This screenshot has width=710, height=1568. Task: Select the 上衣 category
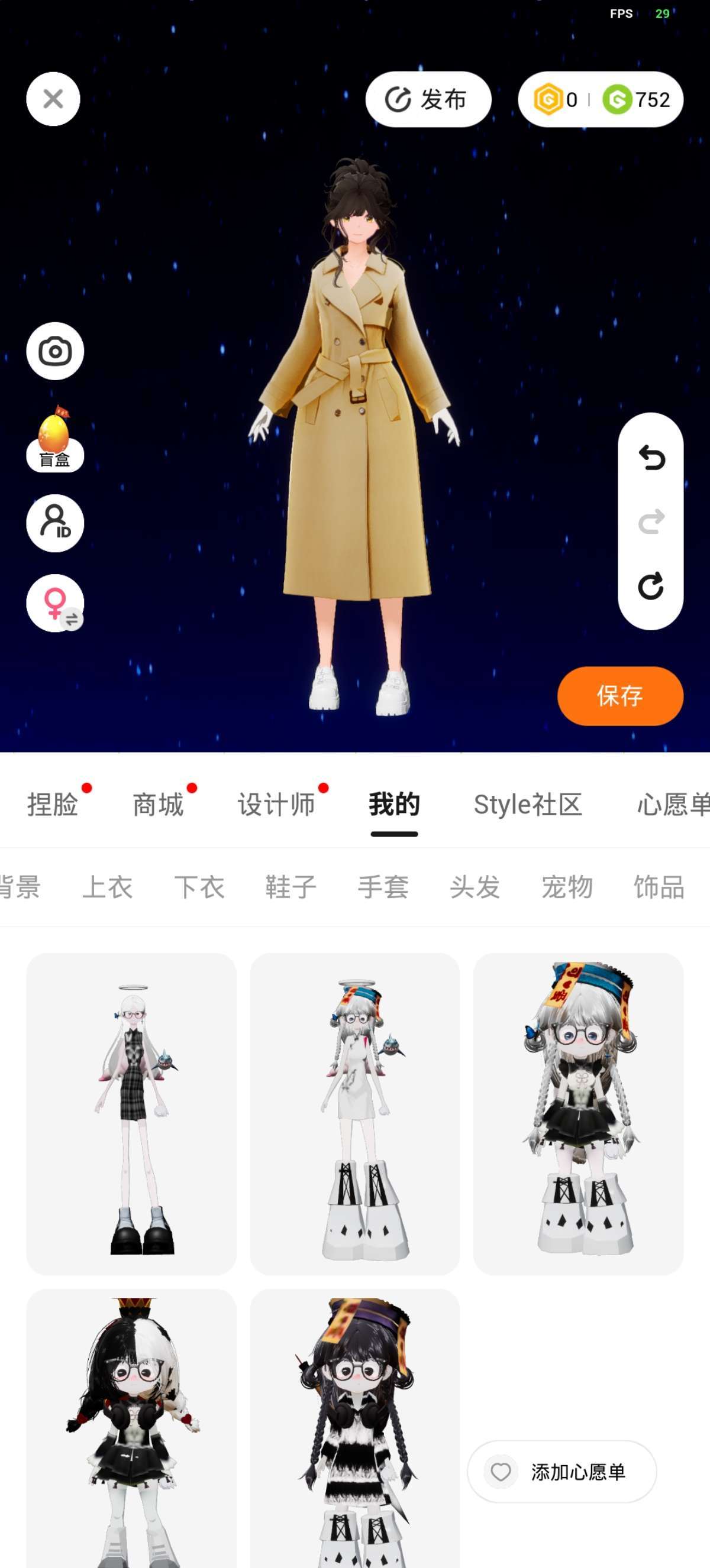(x=108, y=887)
